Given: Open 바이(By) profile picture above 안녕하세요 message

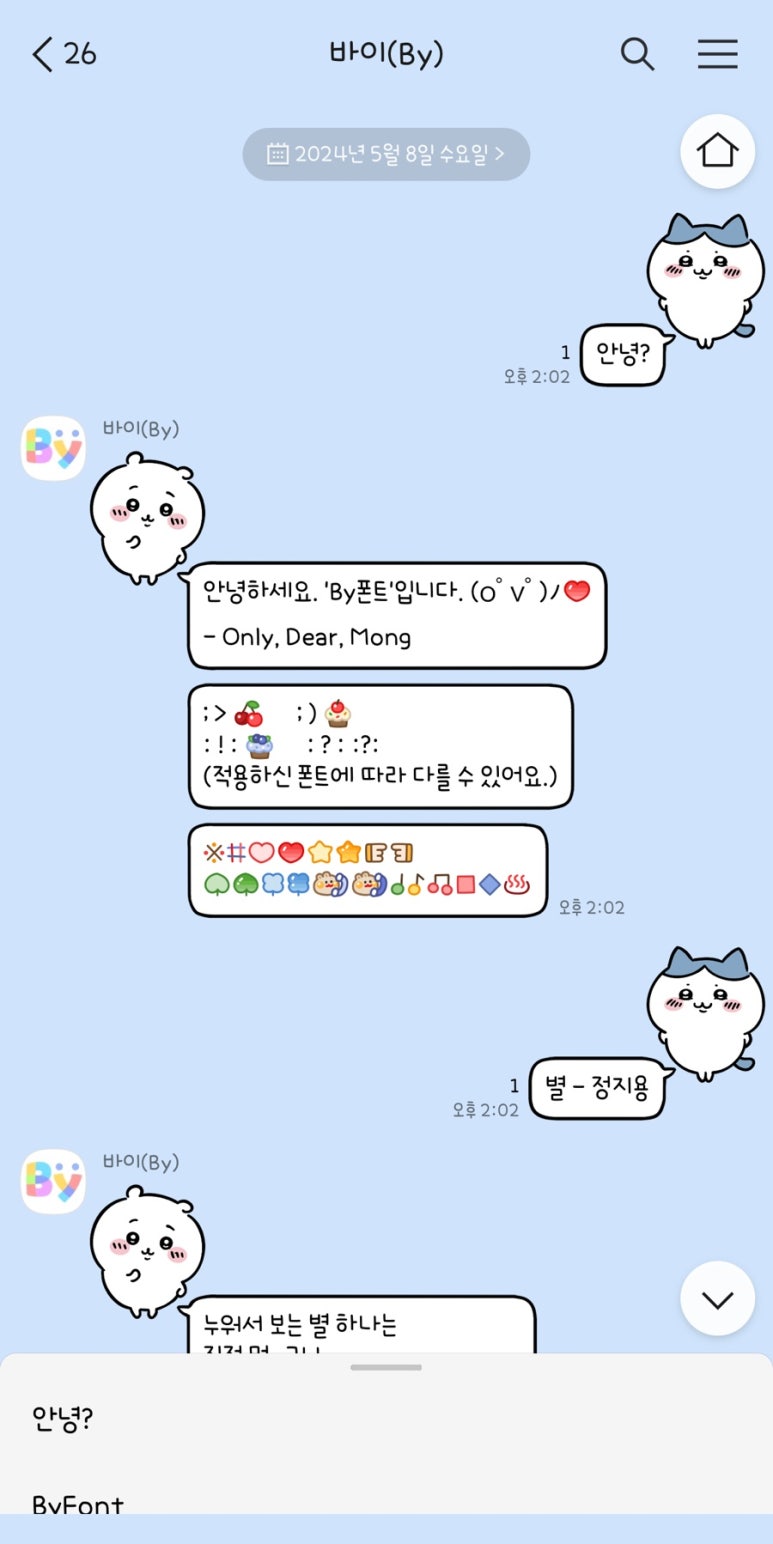Looking at the screenshot, I should coord(53,448).
